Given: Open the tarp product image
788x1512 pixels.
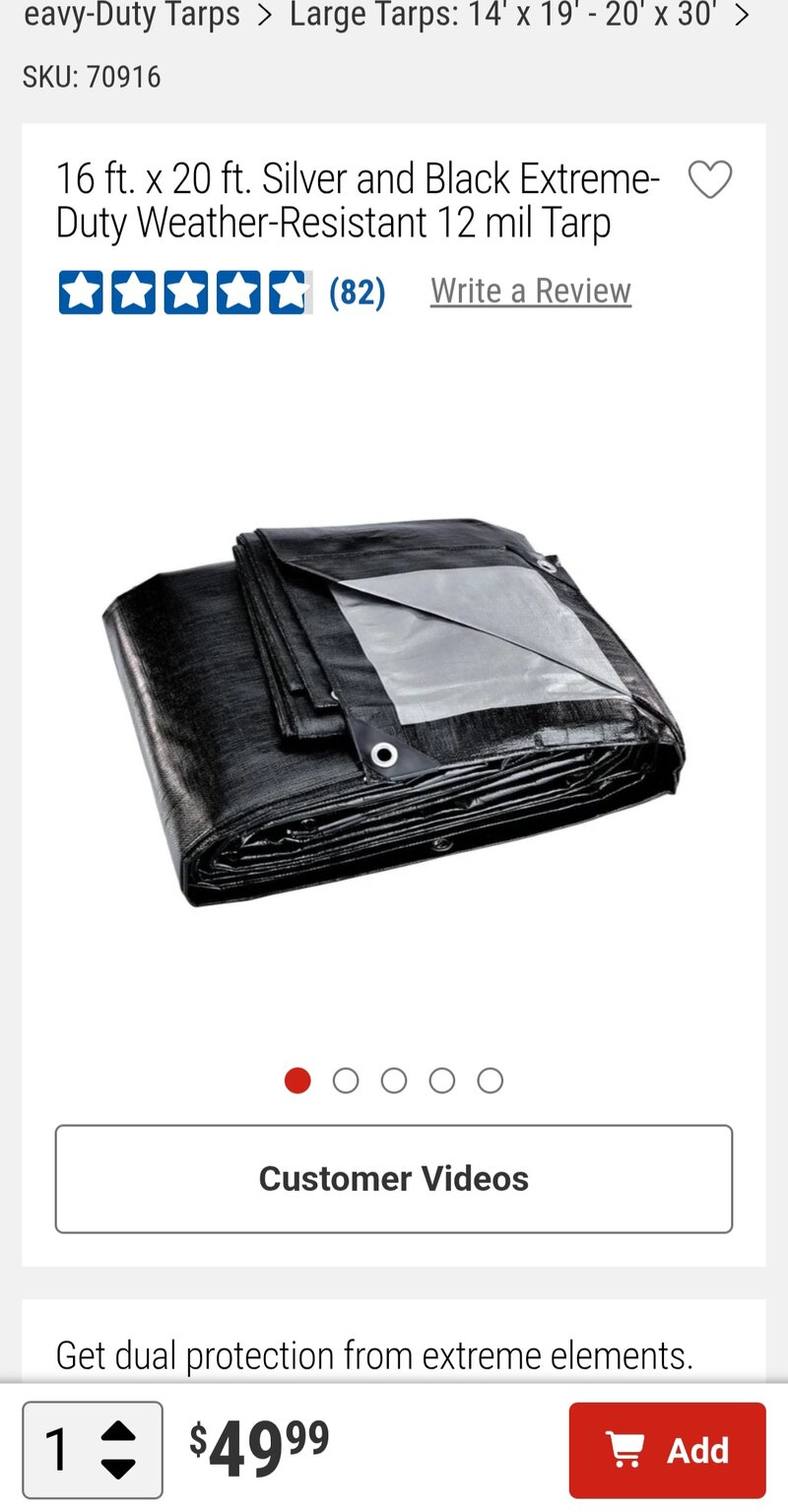Looking at the screenshot, I should click(394, 709).
